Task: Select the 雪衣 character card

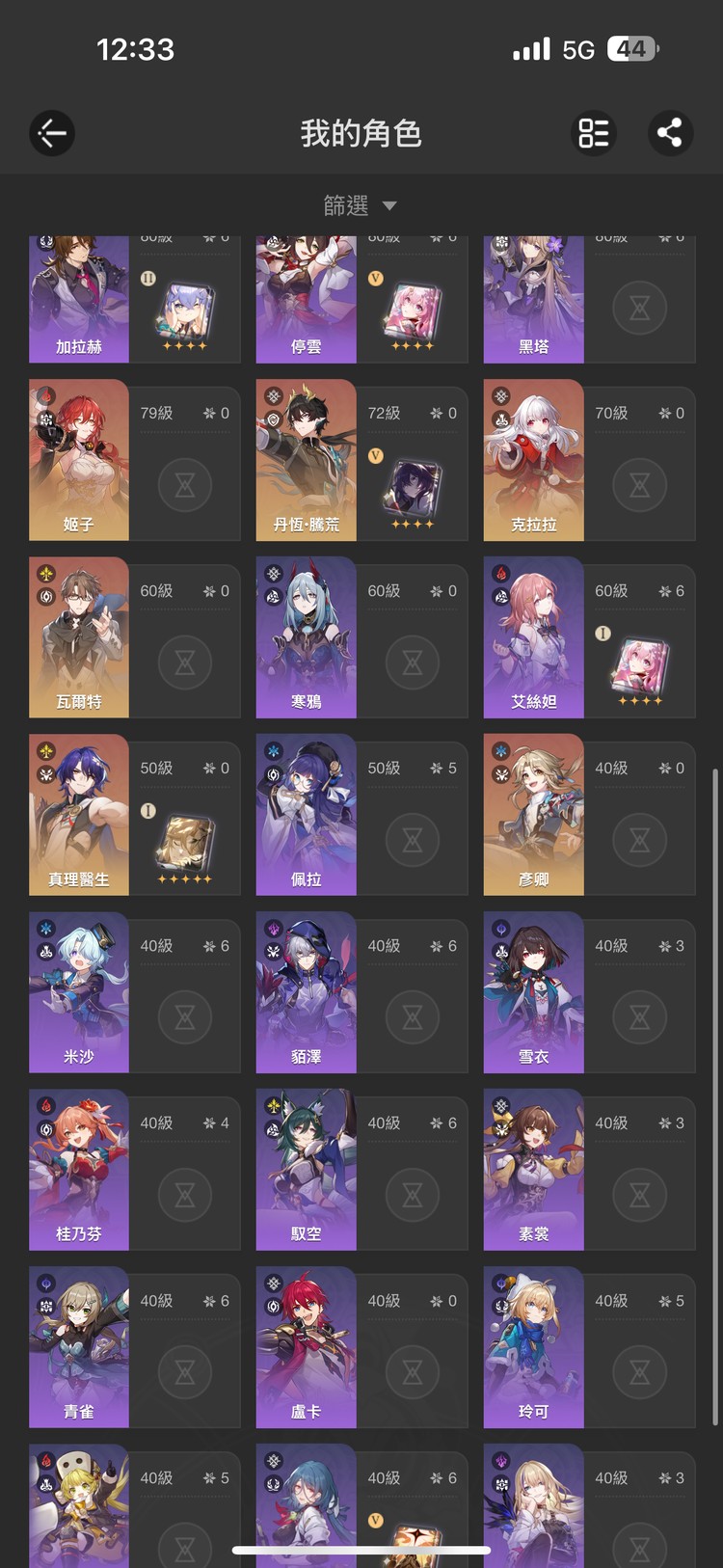Action: [x=589, y=992]
